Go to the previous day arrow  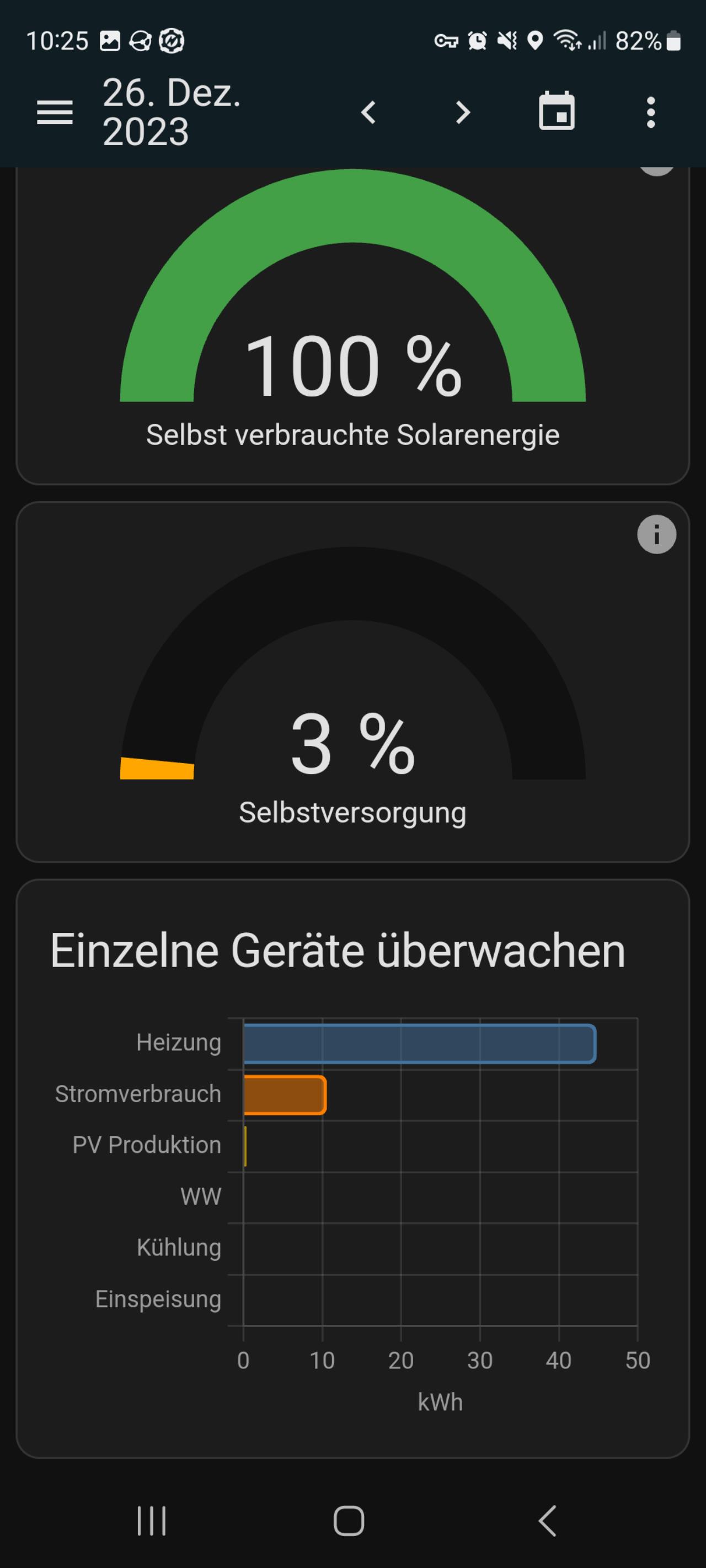tap(368, 112)
